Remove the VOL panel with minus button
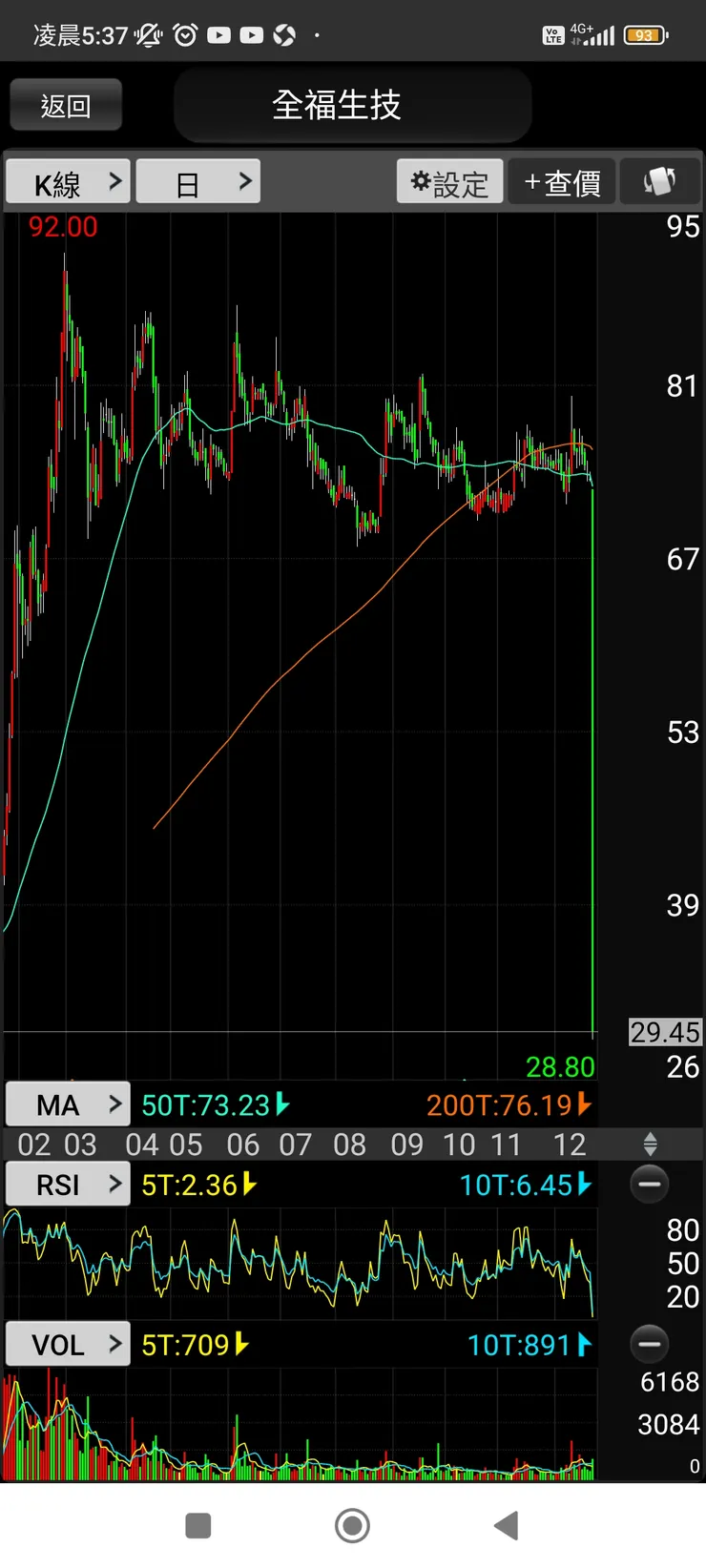Image resolution: width=706 pixels, height=1568 pixels. 650,1345
